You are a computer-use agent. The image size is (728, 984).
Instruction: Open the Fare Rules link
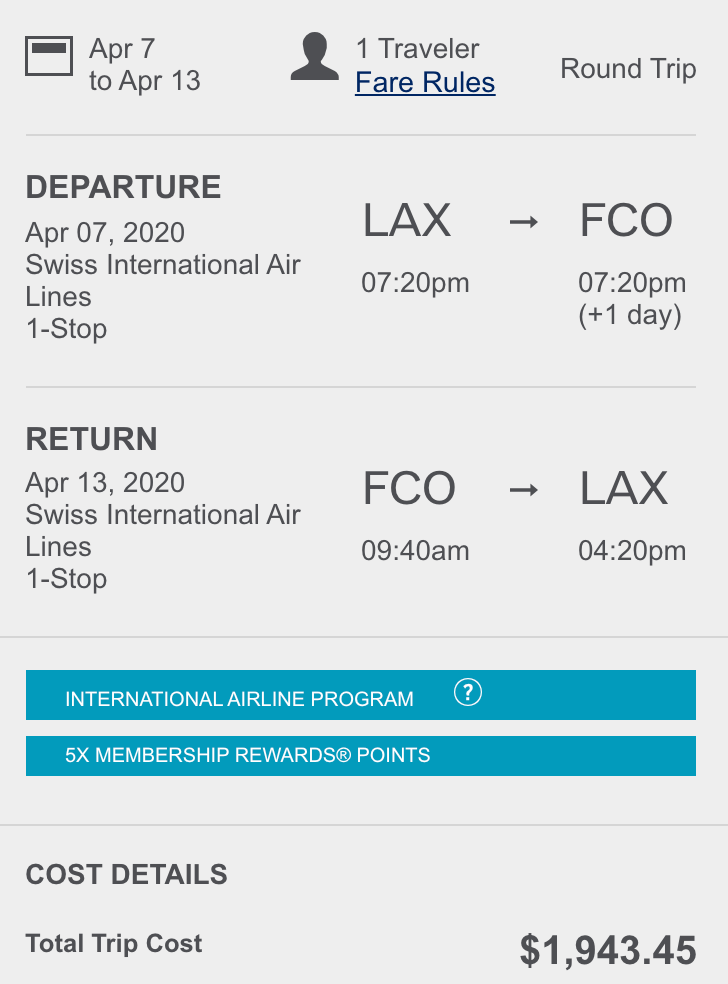[425, 82]
